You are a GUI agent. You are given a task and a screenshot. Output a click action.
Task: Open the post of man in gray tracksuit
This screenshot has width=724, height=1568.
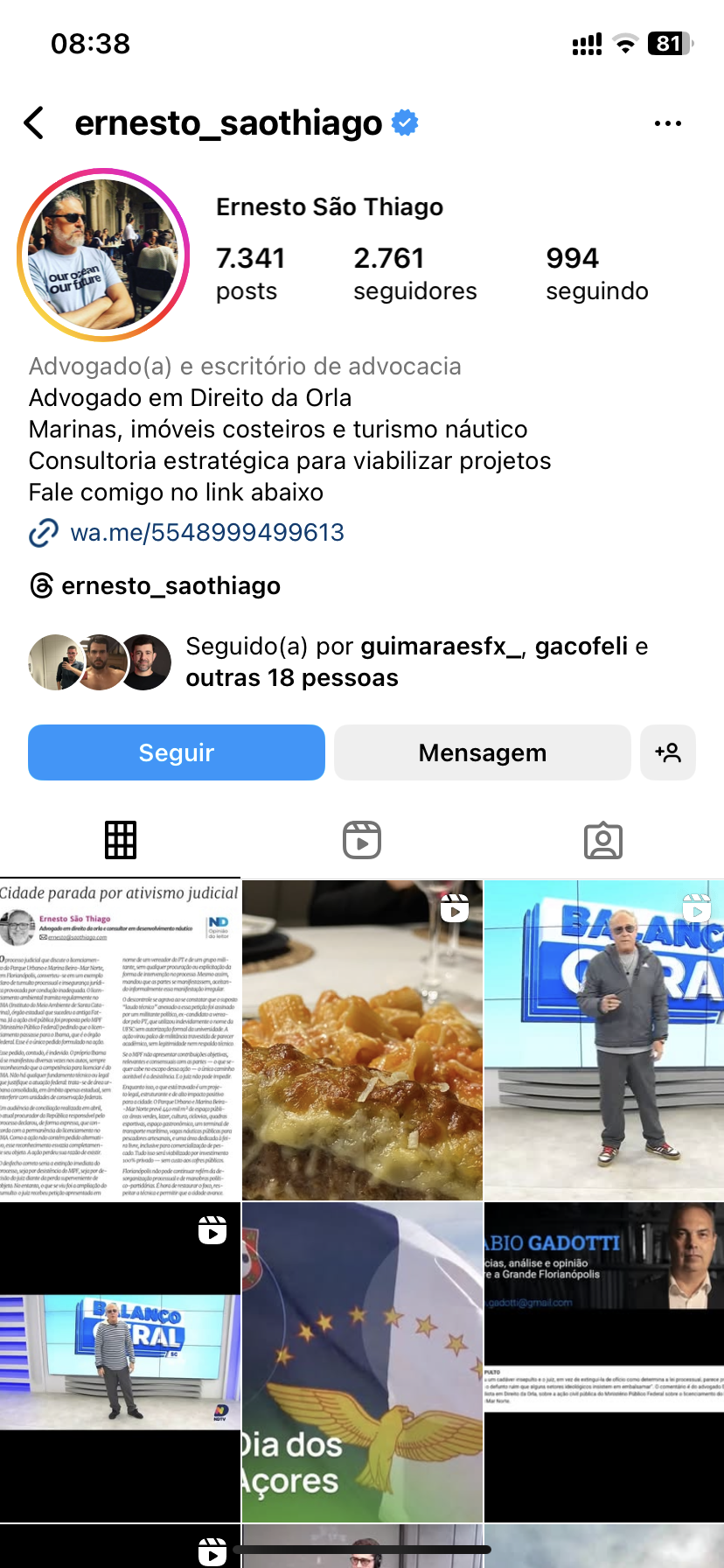click(x=604, y=1039)
